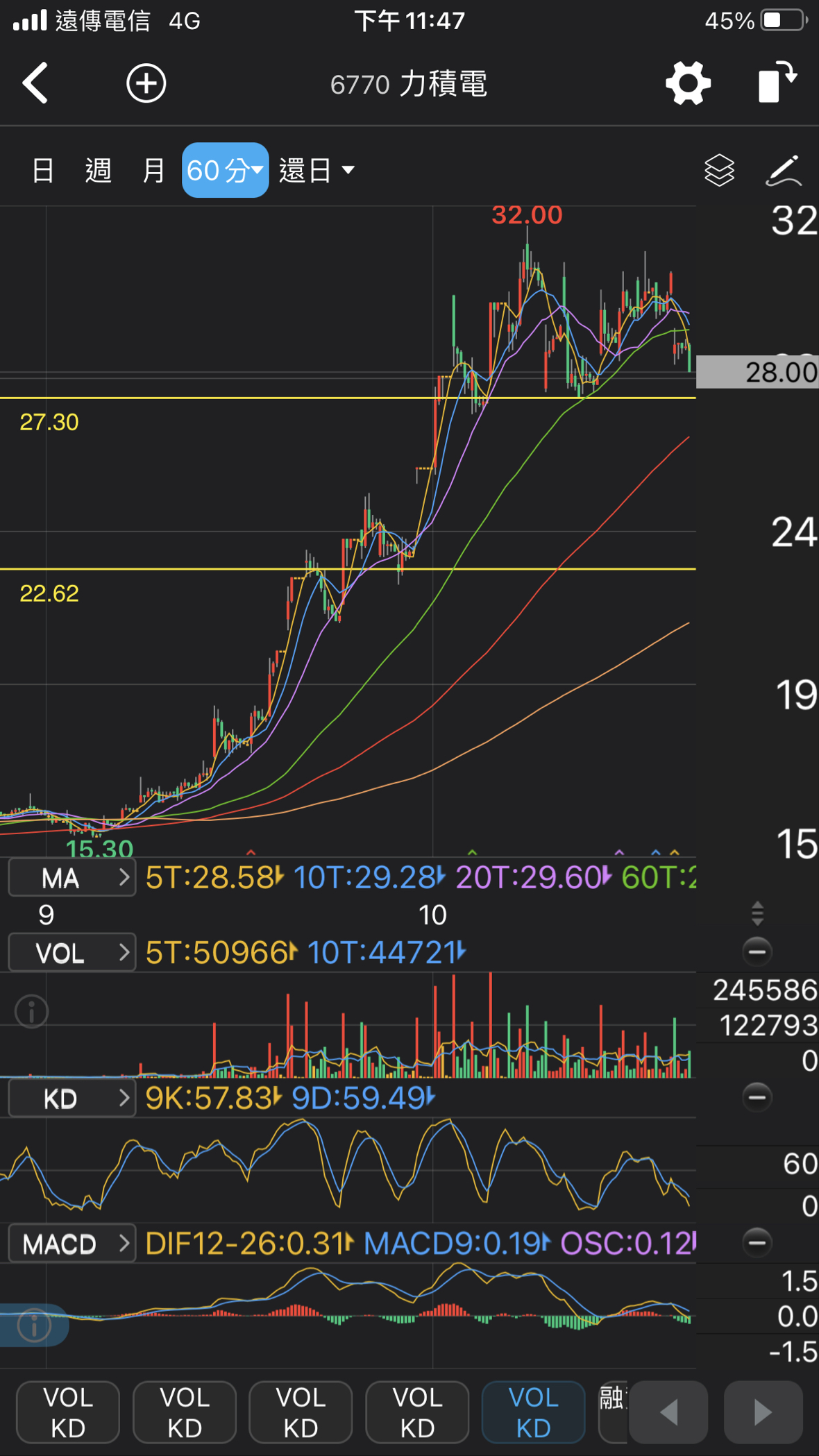
Task: Open the chart layers icon
Action: (x=719, y=170)
